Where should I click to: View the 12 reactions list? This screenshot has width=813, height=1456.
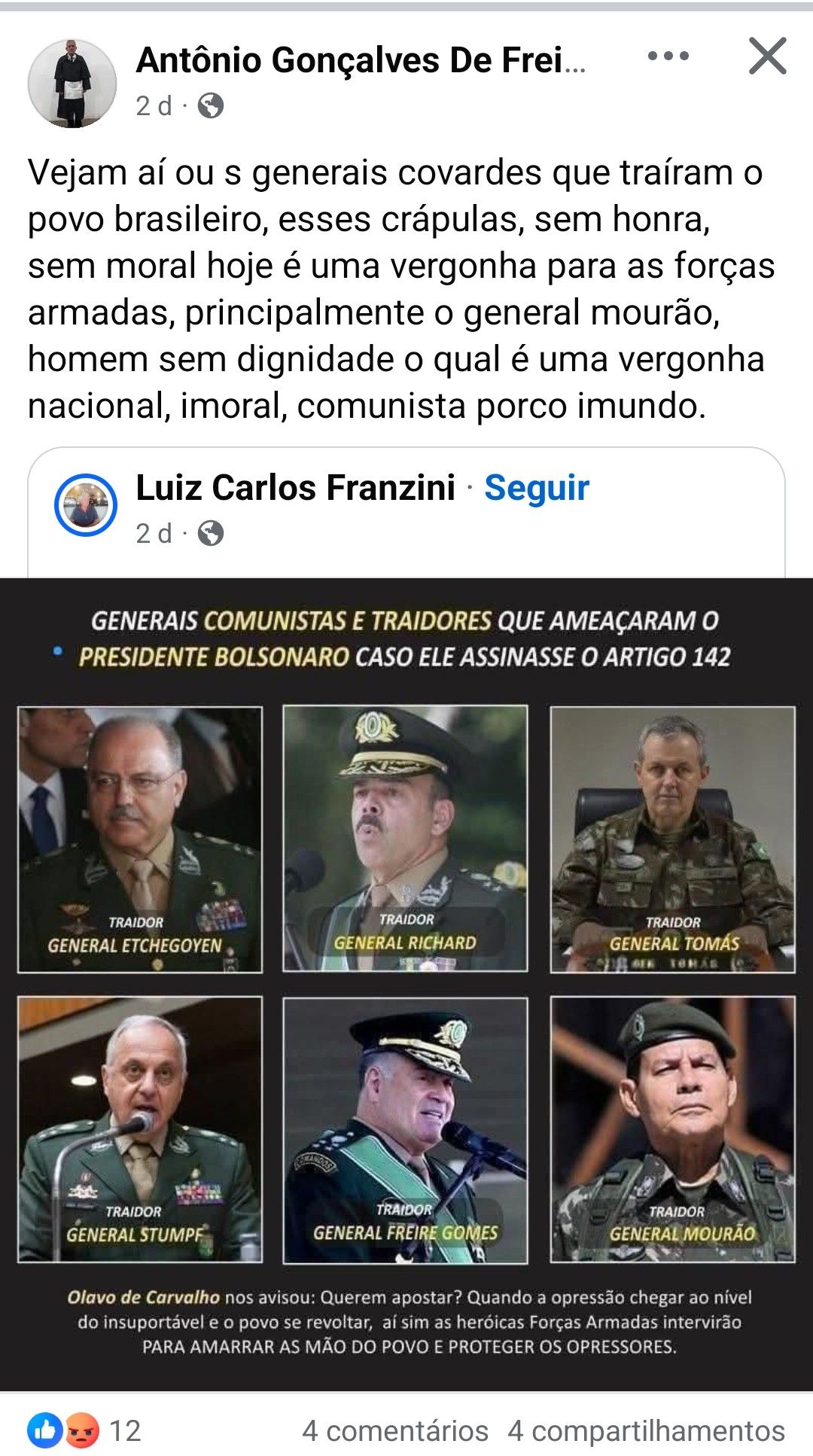pos(84,1430)
